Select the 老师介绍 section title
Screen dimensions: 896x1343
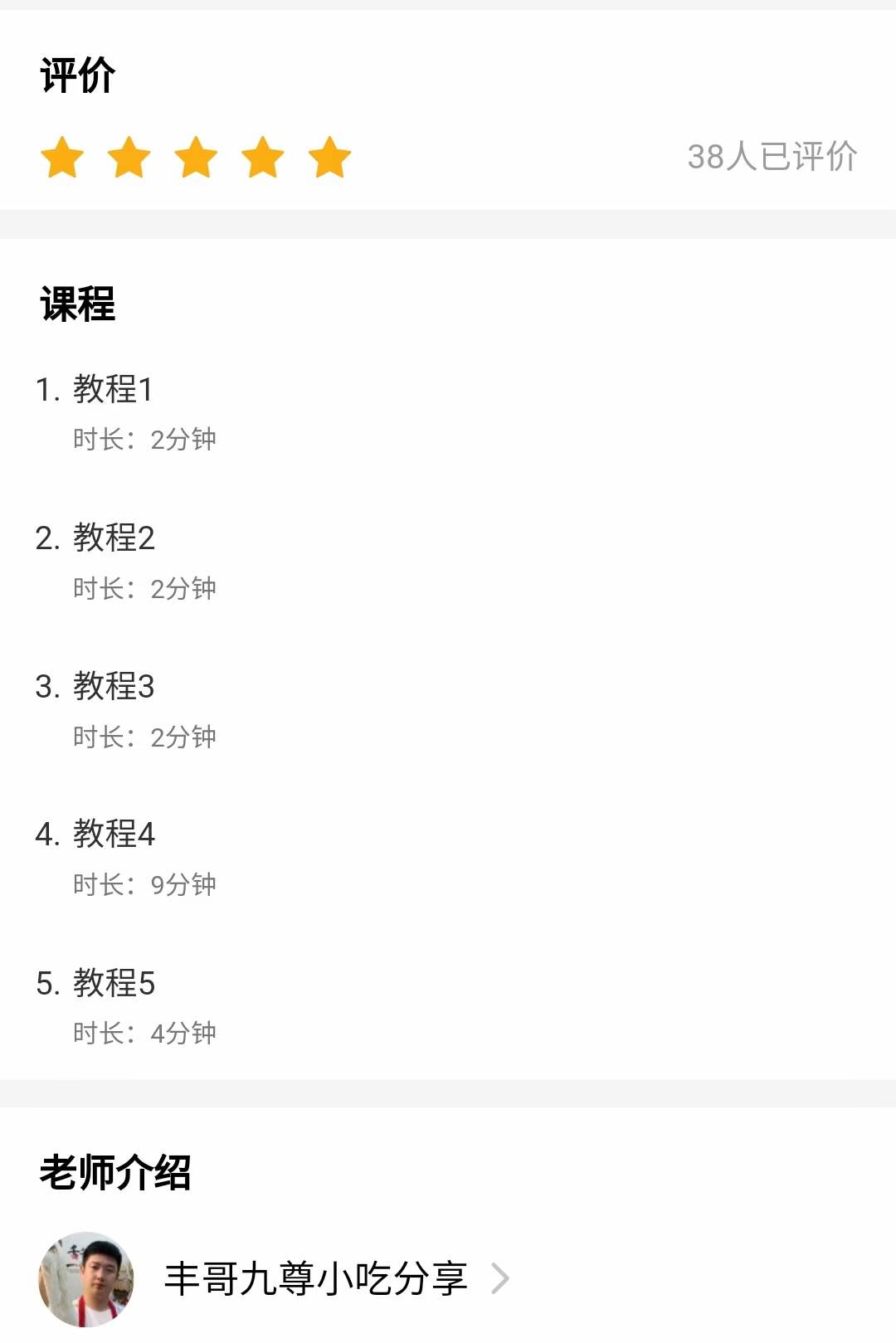[116, 1172]
